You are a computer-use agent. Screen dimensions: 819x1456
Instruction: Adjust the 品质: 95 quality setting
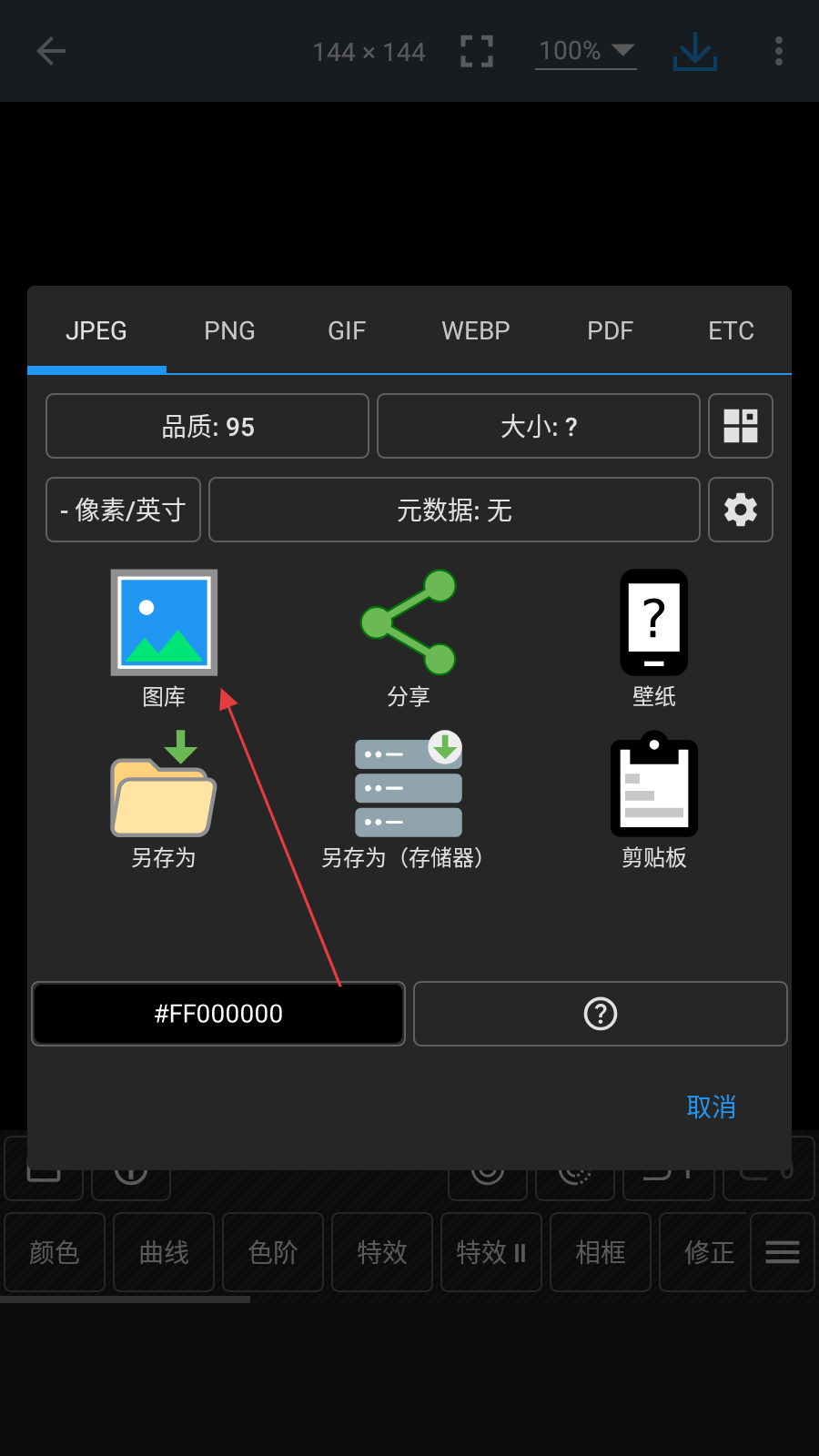(x=207, y=426)
